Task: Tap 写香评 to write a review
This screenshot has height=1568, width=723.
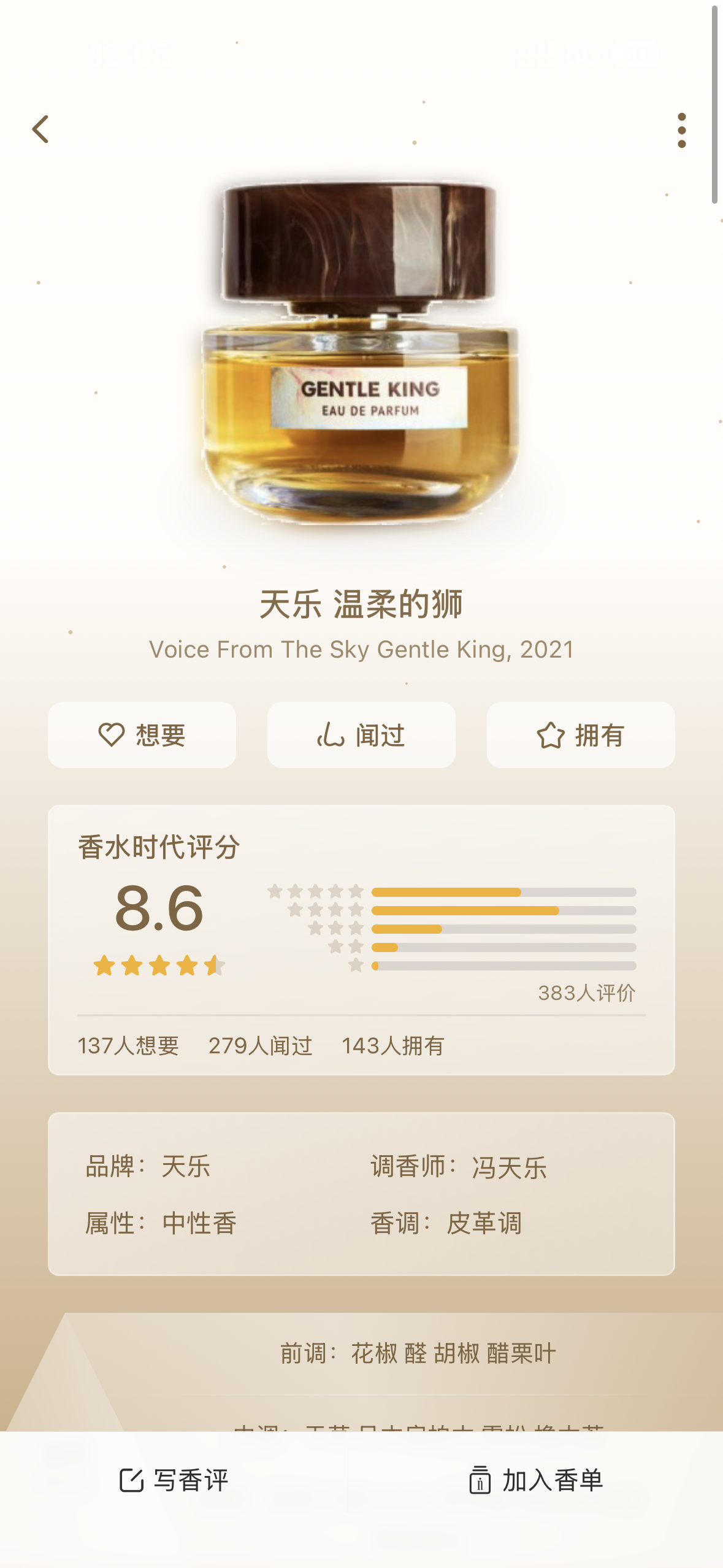Action: (x=174, y=1480)
